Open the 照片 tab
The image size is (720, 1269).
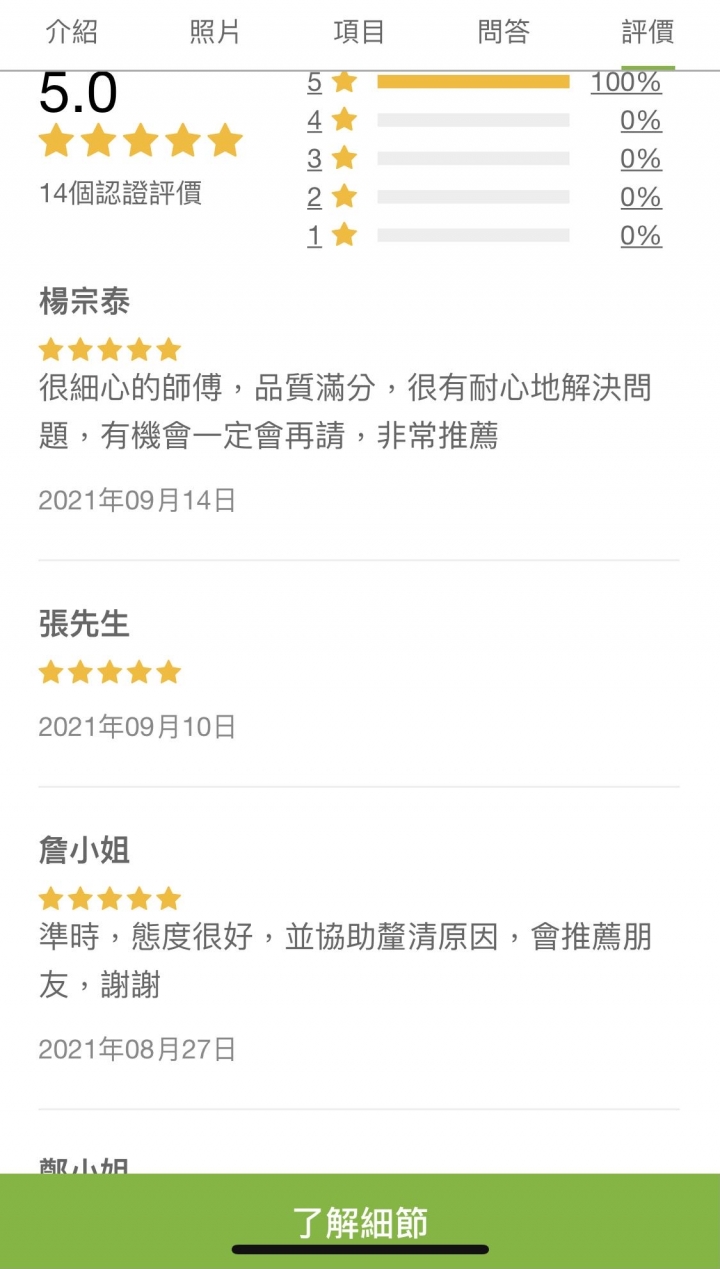pos(215,32)
